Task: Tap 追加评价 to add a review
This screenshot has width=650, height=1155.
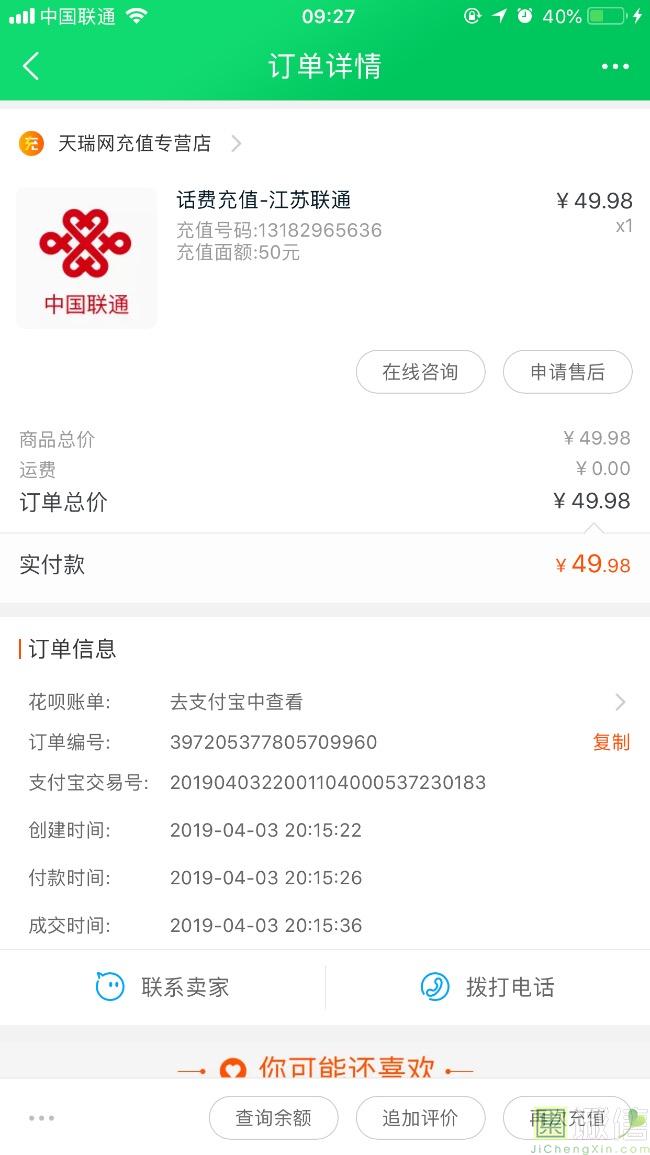Action: (x=421, y=1117)
